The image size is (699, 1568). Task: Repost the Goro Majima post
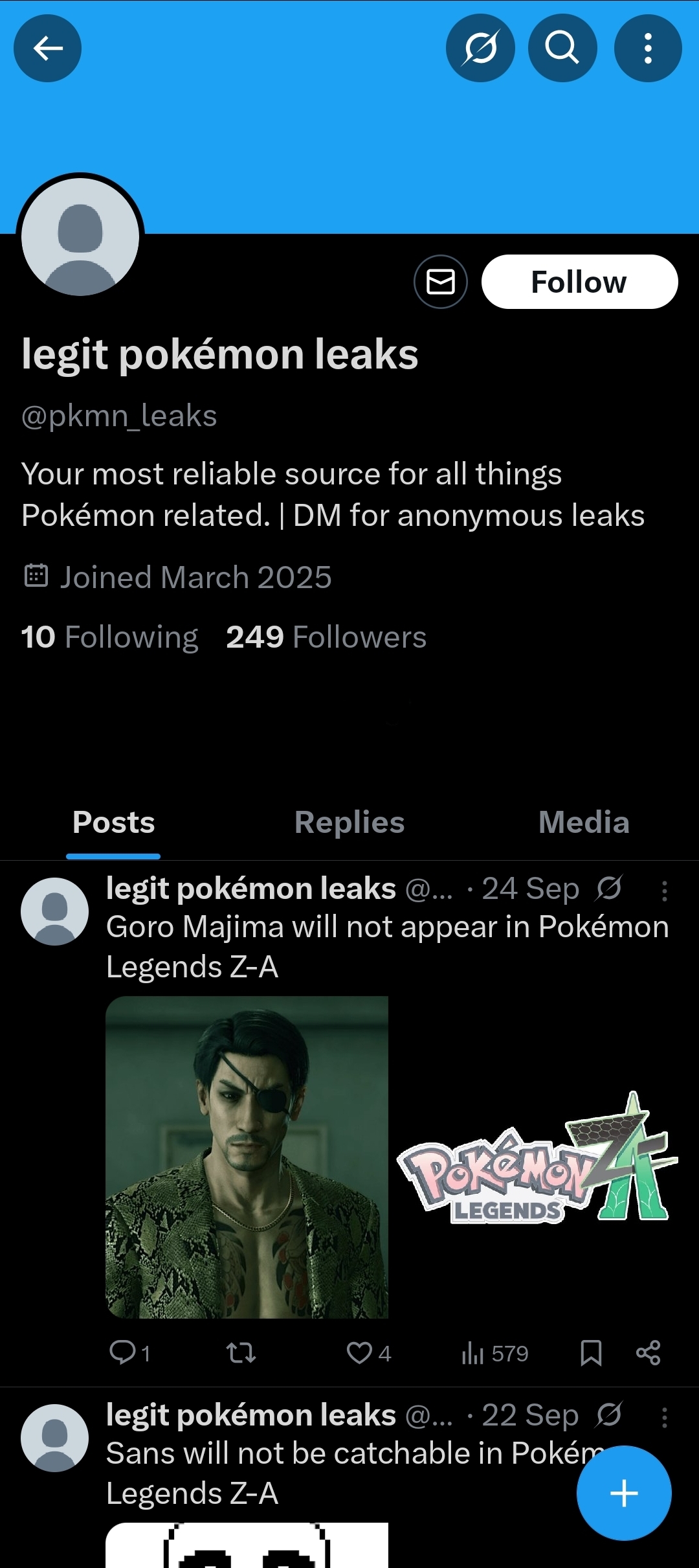coord(241,1353)
